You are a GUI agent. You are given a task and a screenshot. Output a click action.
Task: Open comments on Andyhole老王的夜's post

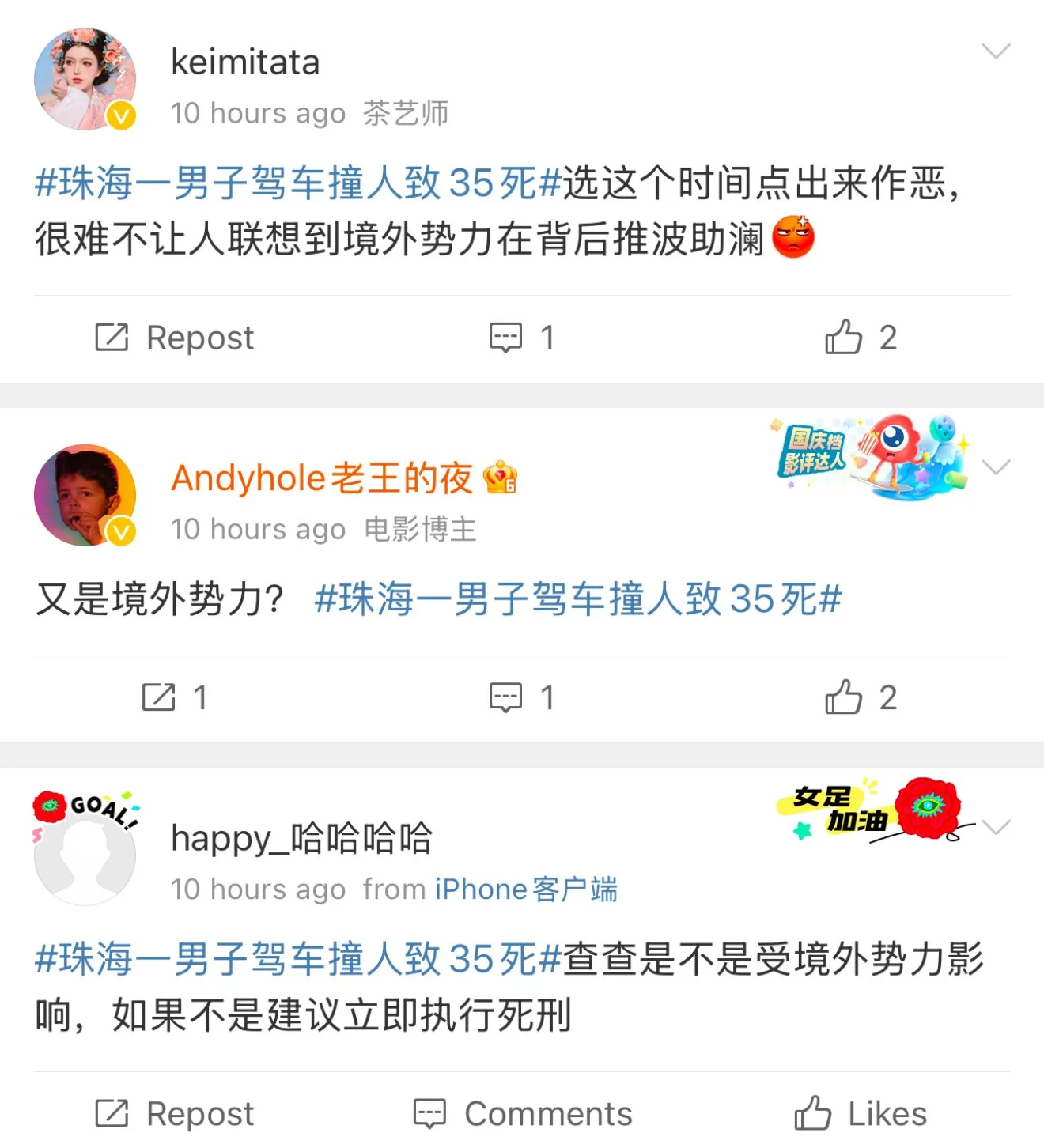521,698
